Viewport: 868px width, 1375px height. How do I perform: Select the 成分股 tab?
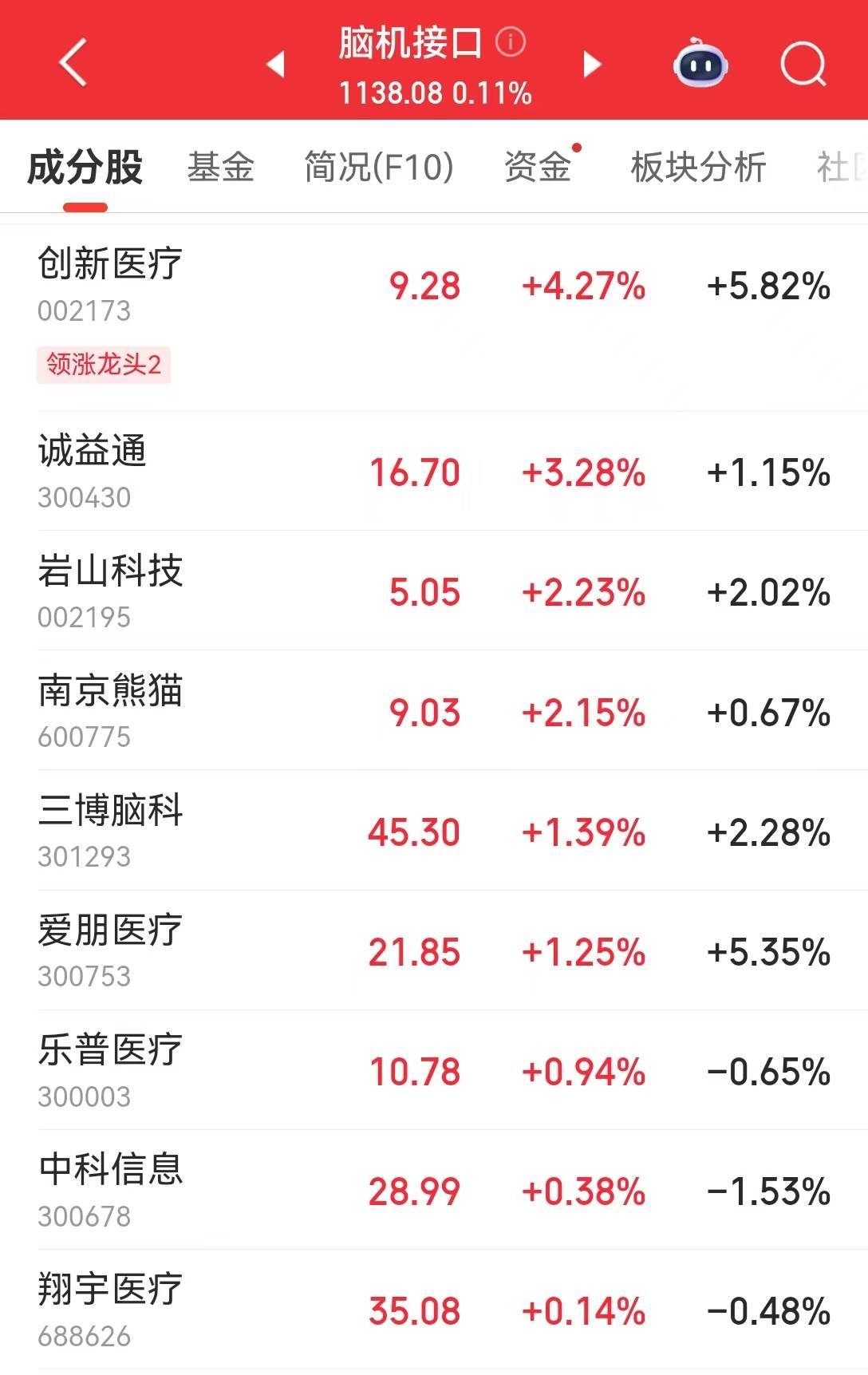83,166
